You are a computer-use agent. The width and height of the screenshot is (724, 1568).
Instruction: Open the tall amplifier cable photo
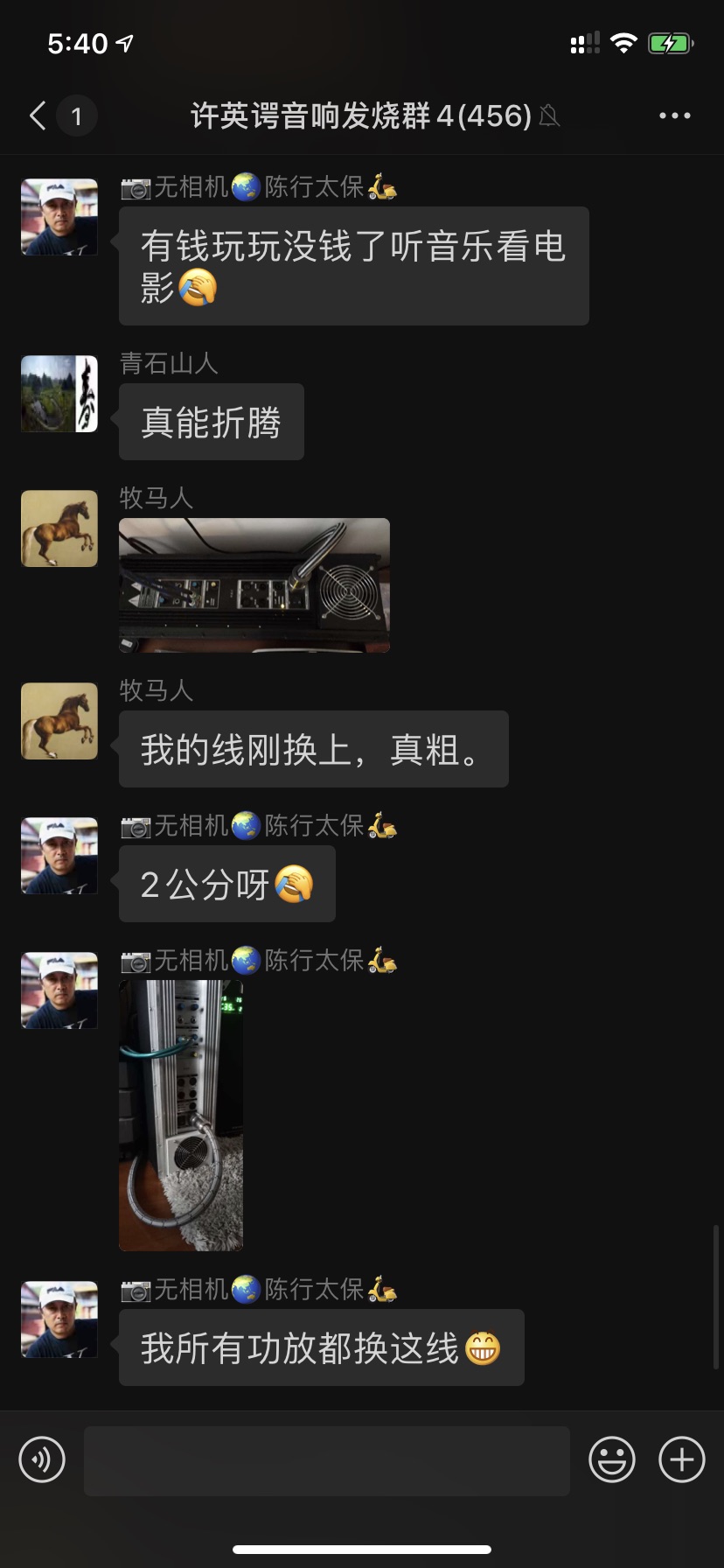tap(181, 1115)
